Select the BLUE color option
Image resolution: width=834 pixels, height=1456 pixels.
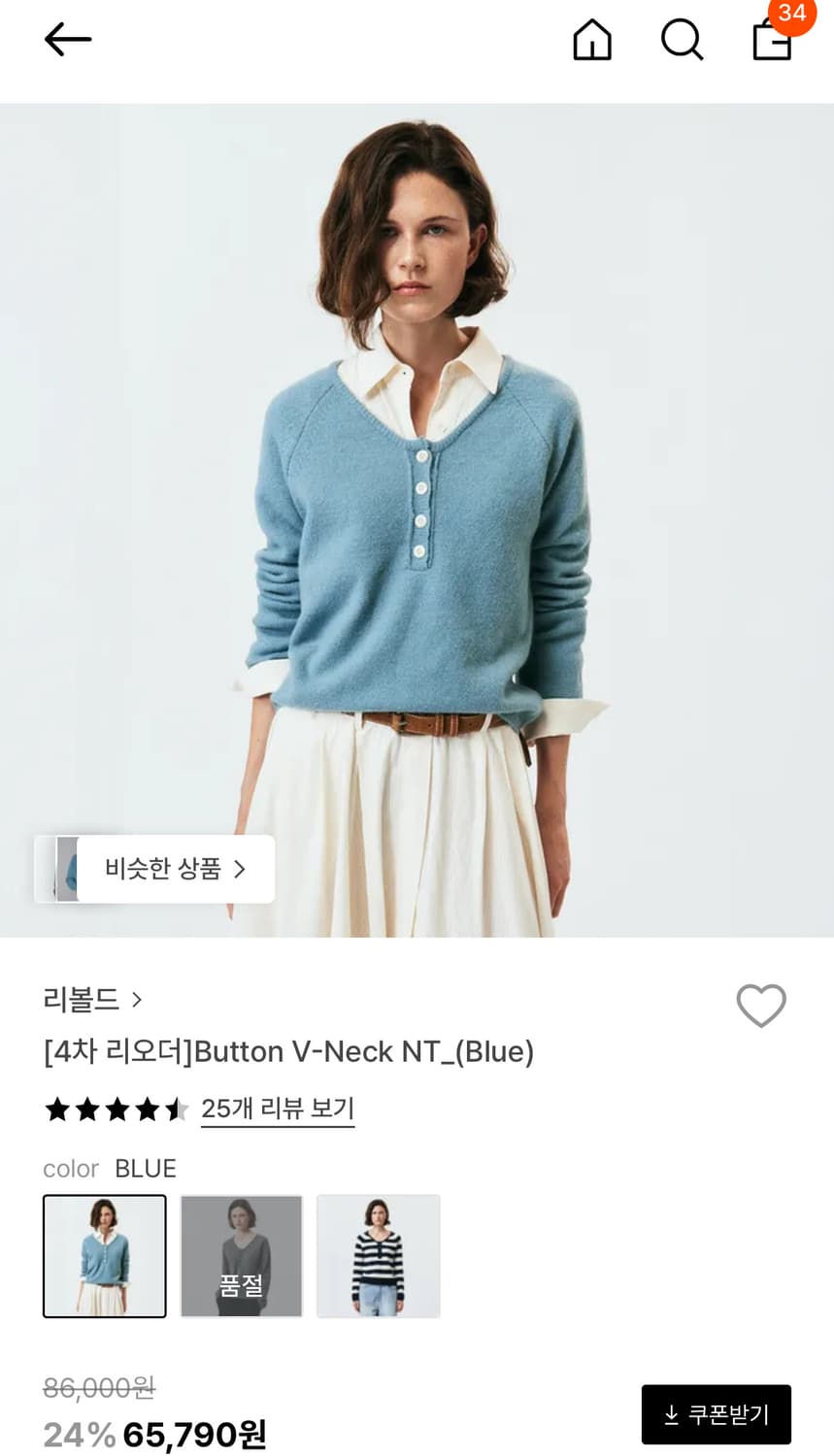[x=104, y=1256]
